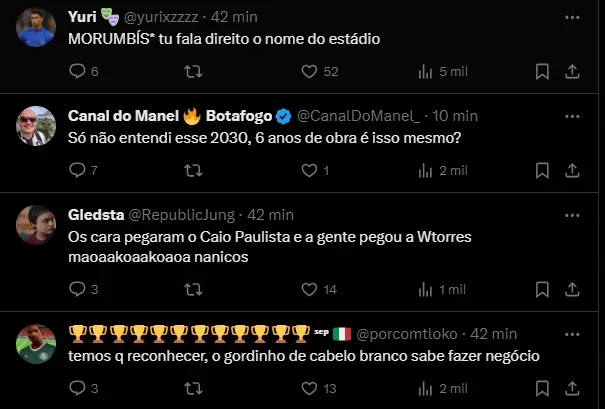Reply to Yuri's MORUMBÍS tweet

point(77,71)
